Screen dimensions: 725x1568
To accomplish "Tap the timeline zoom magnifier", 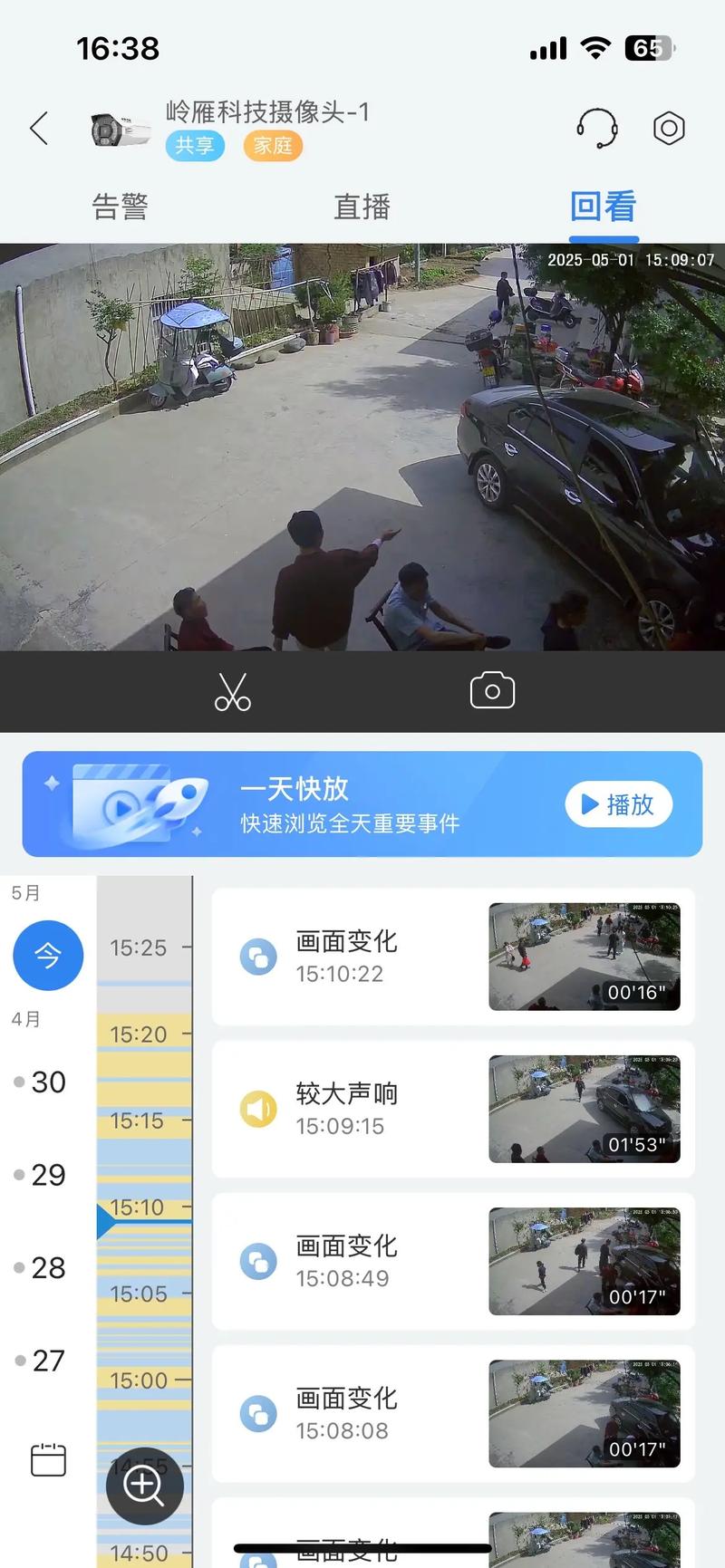I will point(144,1485).
